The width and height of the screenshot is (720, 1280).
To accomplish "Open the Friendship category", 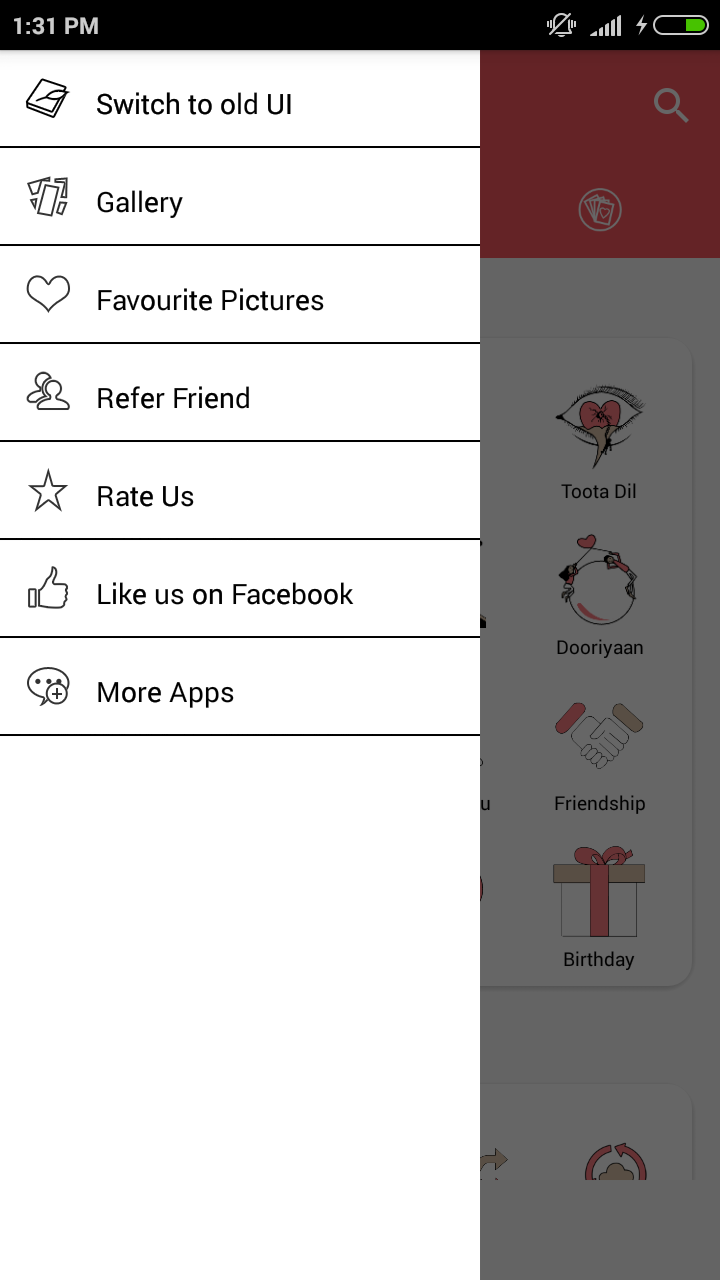I will pos(599,750).
